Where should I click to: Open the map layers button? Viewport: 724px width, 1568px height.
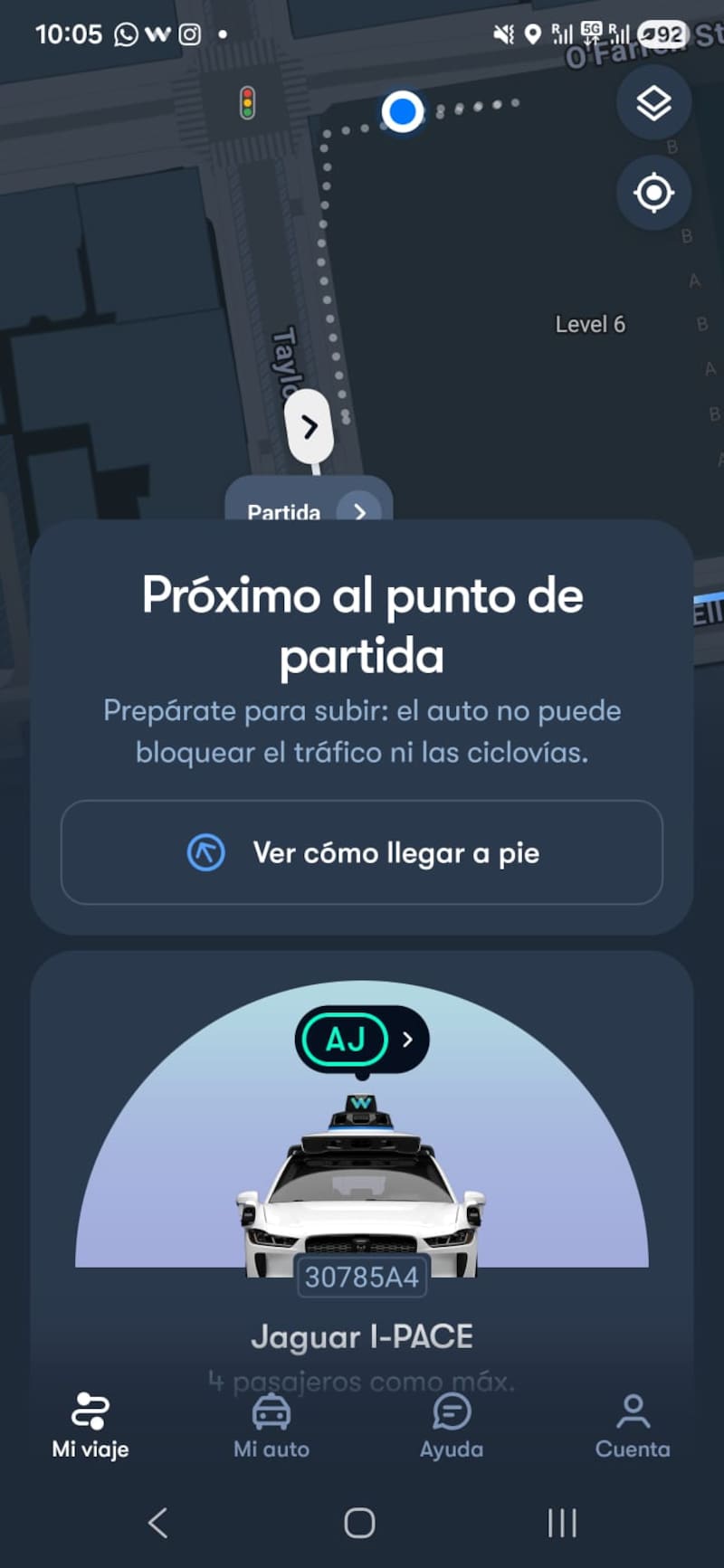coord(653,103)
